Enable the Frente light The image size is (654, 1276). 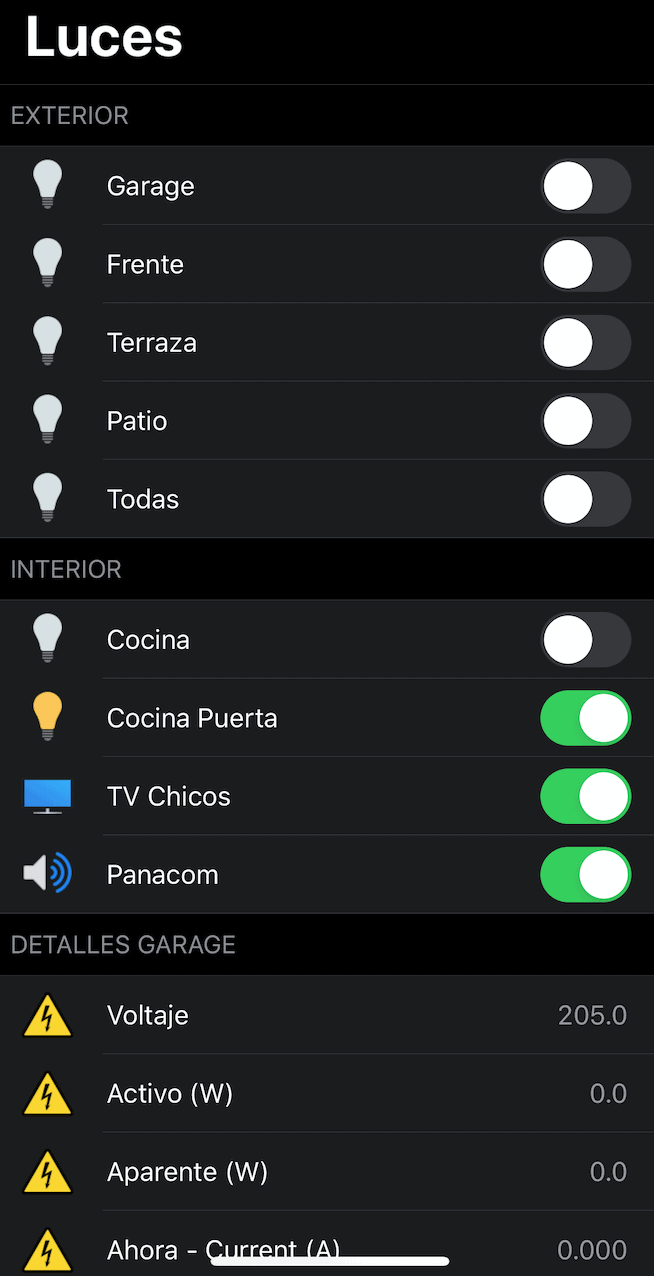pos(586,264)
